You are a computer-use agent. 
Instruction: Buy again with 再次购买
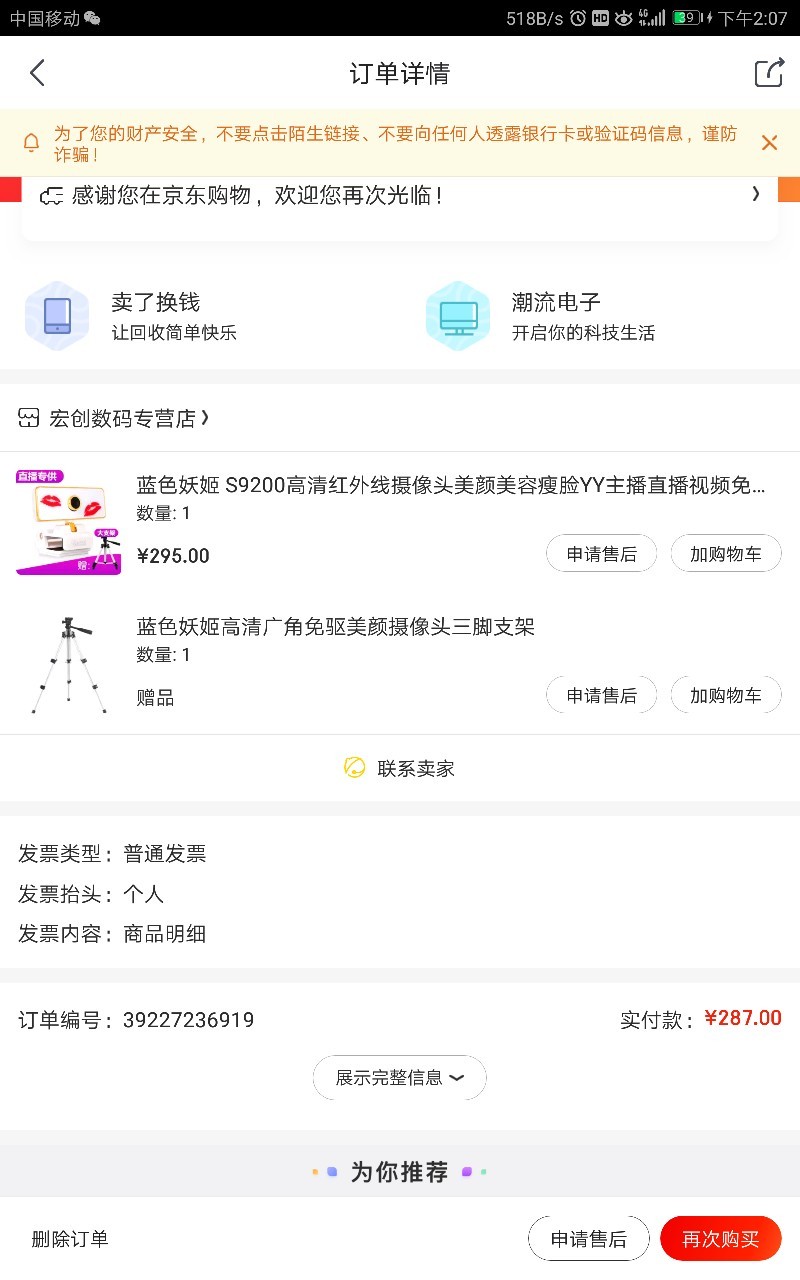pos(721,1239)
